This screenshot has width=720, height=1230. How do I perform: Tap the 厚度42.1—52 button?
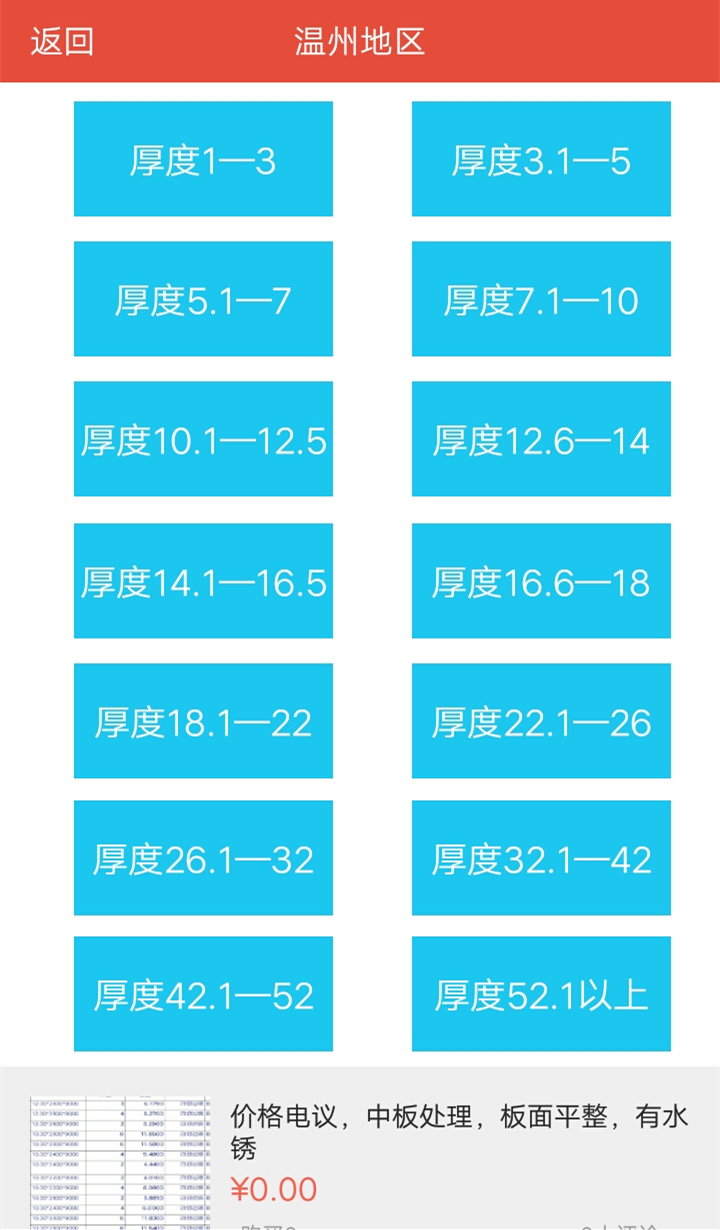point(203,994)
